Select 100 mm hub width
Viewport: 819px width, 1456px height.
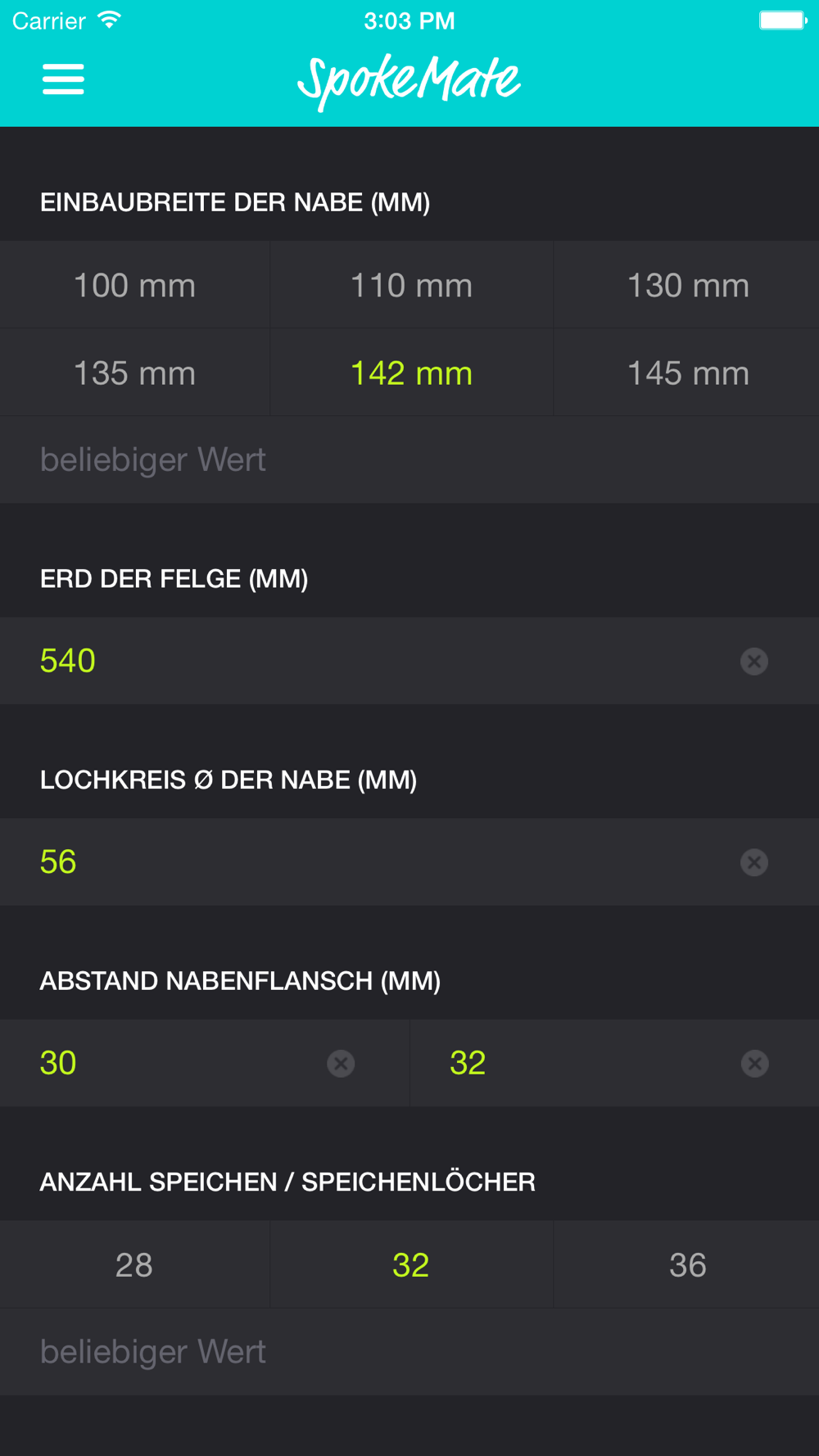click(x=135, y=286)
